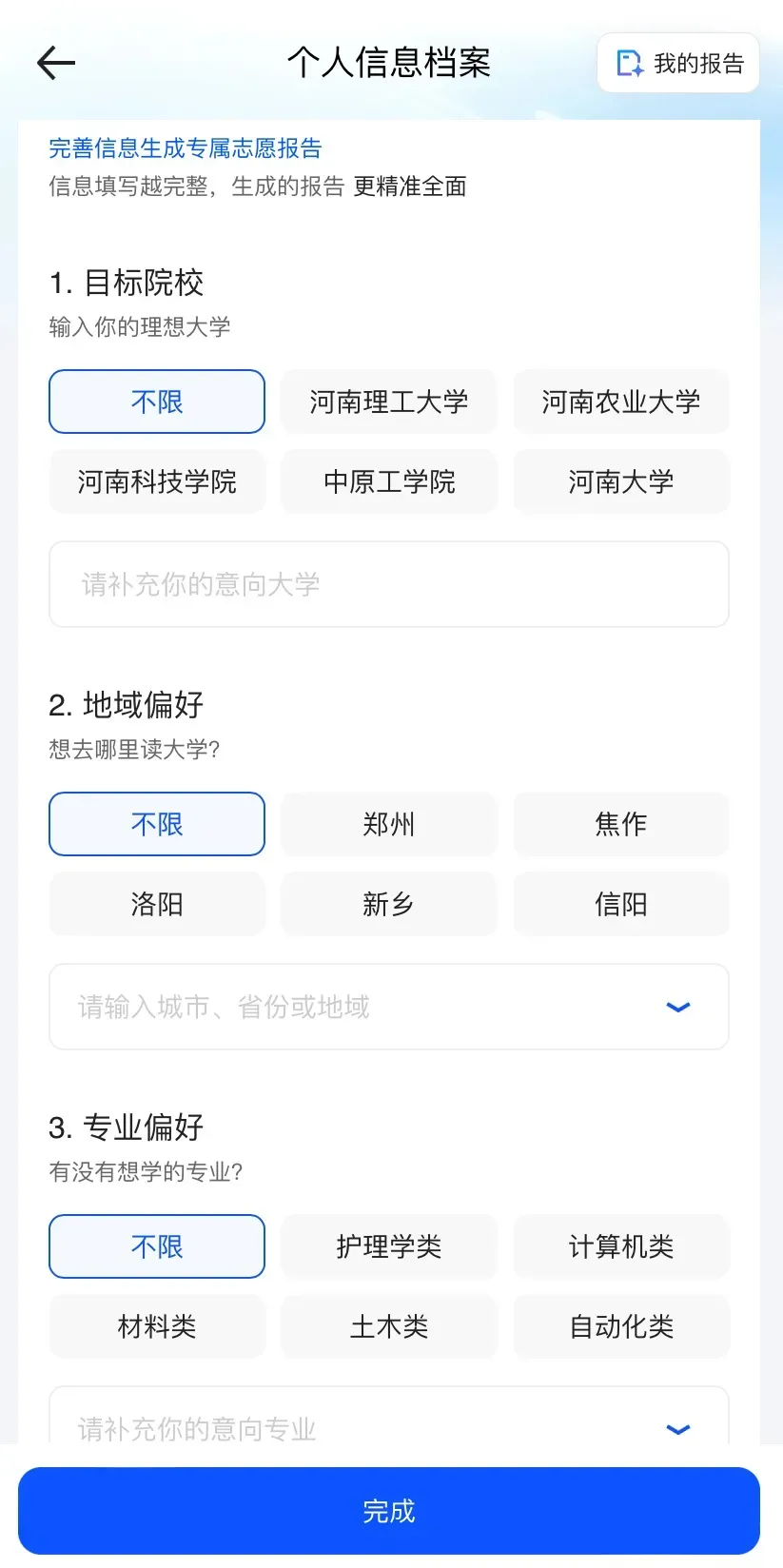Select 河南理工大学 as target university
The image size is (783, 1568).
388,402
